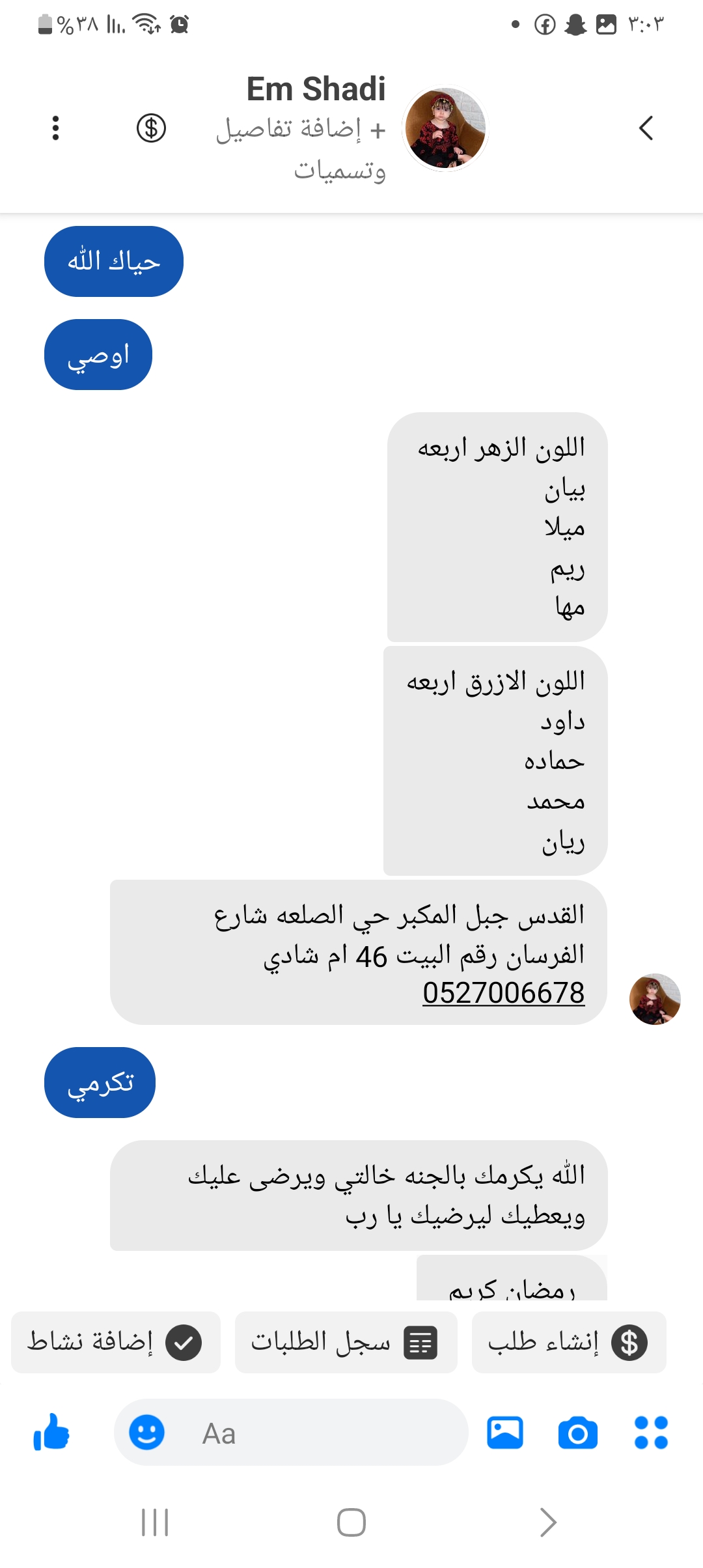Open the orders log (سجل الطلبات)

346,1343
